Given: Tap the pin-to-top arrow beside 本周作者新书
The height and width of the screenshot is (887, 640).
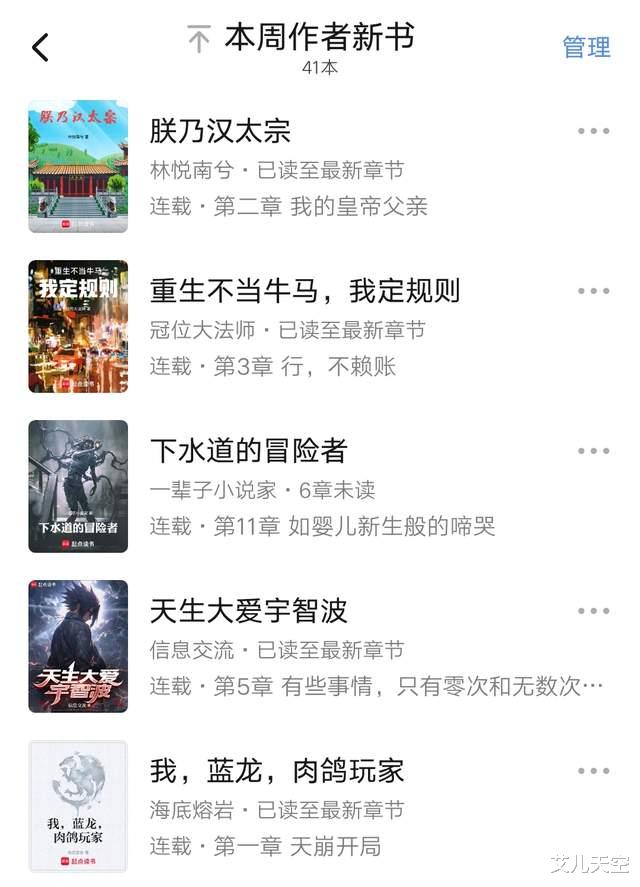Looking at the screenshot, I should click(199, 40).
